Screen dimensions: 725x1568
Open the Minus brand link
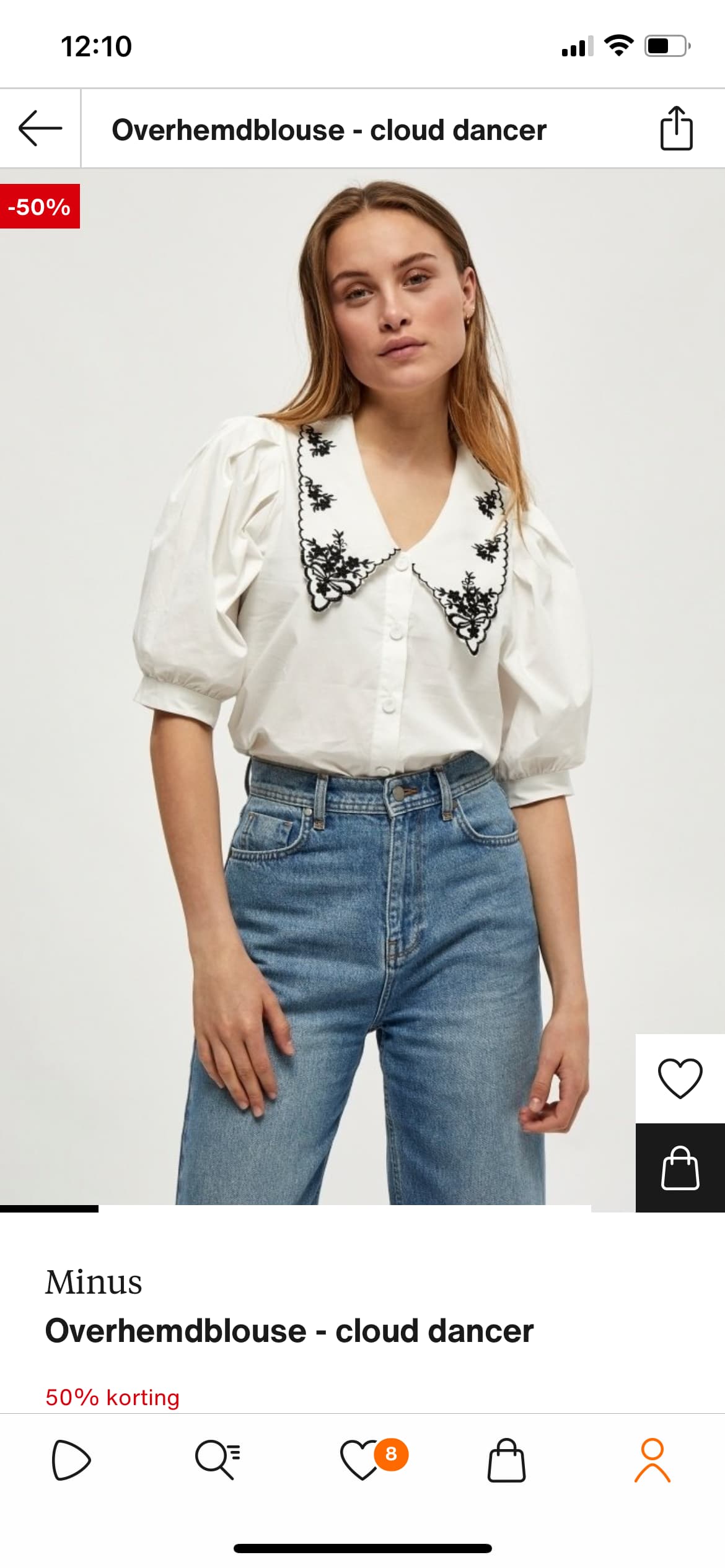[94, 1282]
